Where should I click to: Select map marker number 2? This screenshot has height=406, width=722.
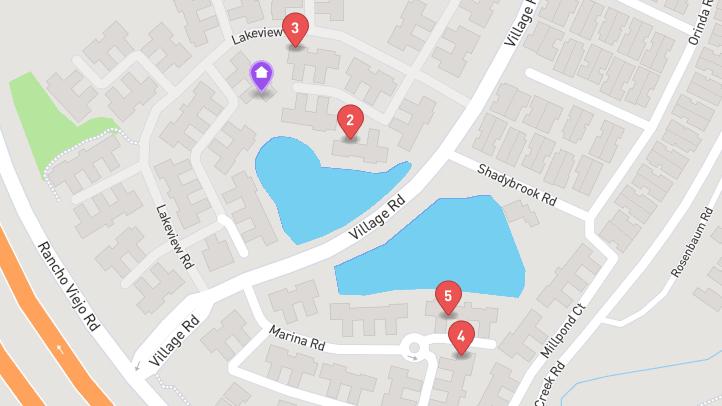pos(349,121)
